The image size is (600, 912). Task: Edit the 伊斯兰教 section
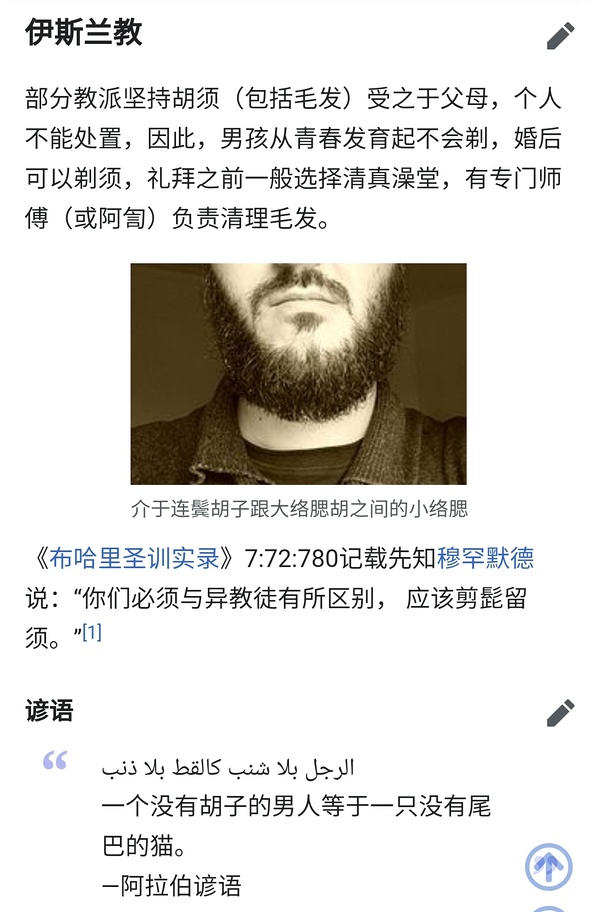tap(561, 36)
